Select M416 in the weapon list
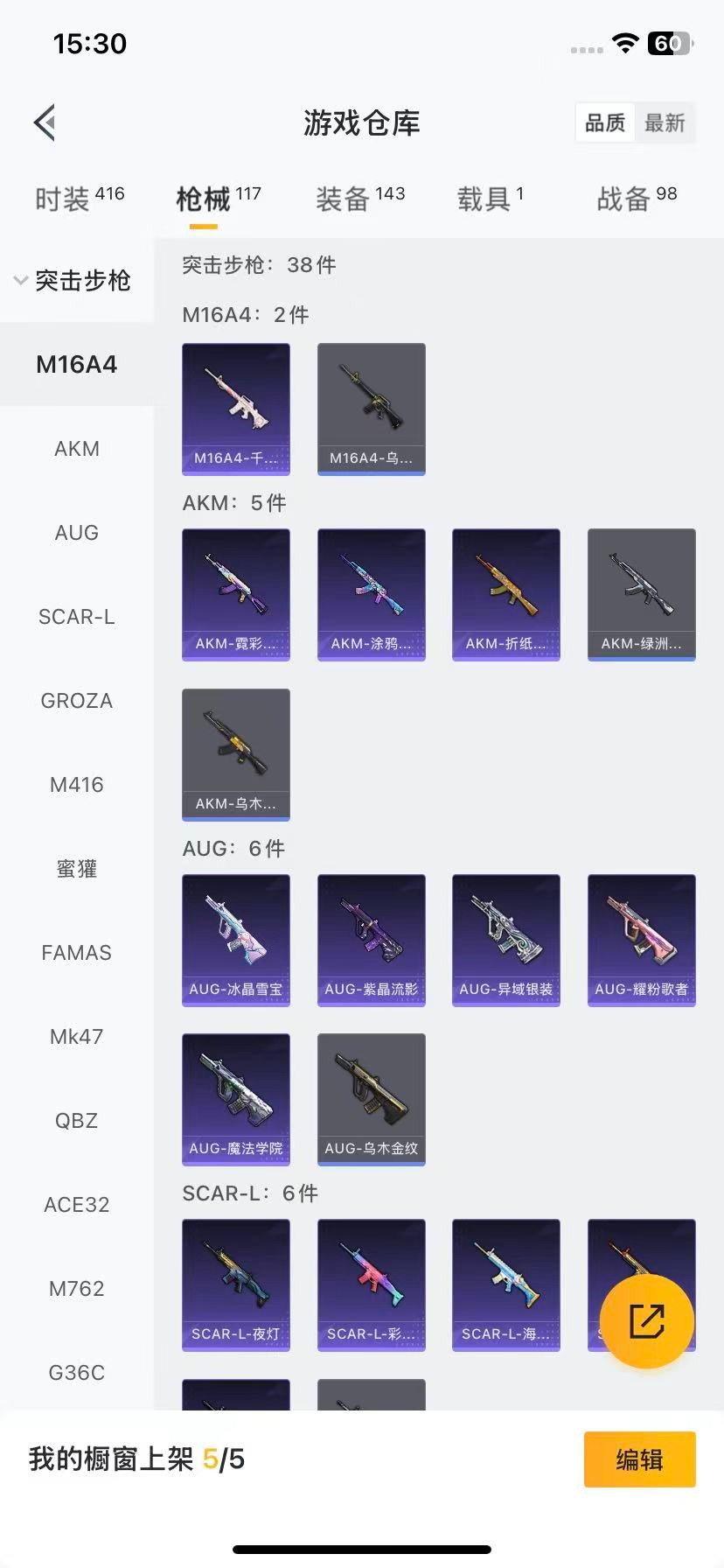 [76, 785]
